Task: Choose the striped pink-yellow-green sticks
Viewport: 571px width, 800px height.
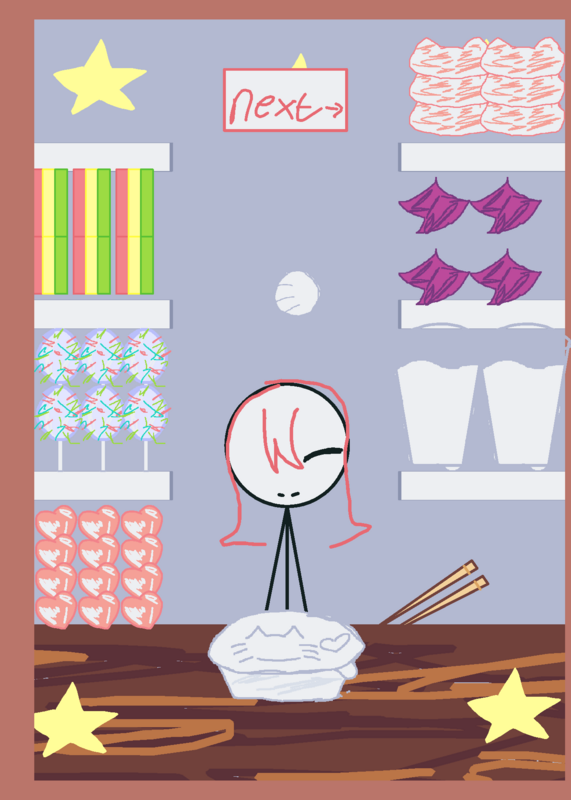Action: click(94, 232)
